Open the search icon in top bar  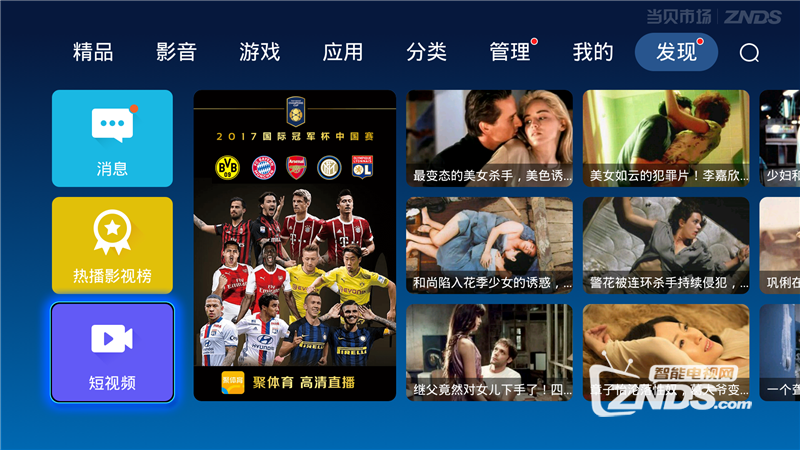click(x=749, y=53)
